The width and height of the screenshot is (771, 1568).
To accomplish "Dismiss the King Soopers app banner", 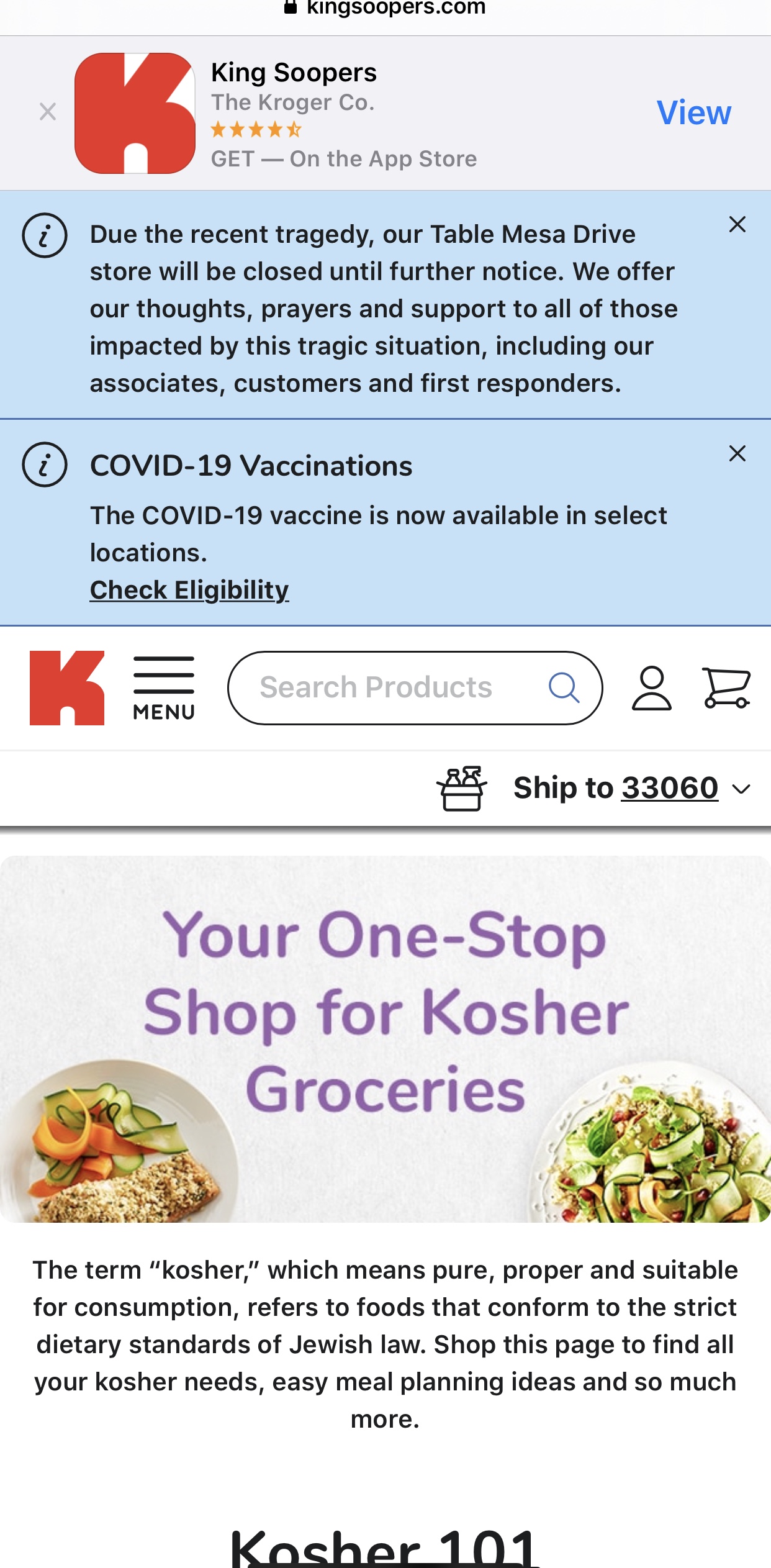I will [x=48, y=112].
